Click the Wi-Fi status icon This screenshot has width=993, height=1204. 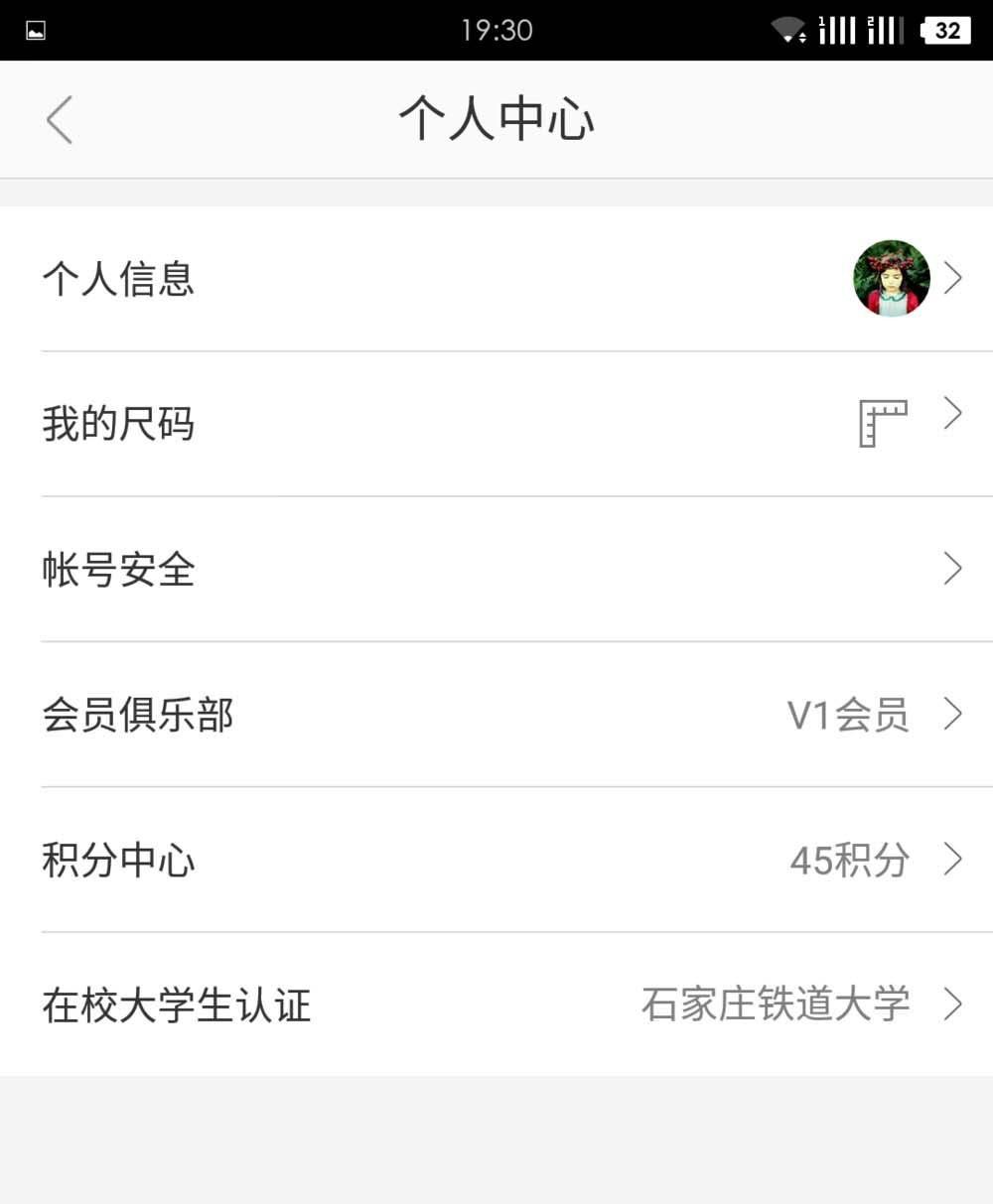789,29
